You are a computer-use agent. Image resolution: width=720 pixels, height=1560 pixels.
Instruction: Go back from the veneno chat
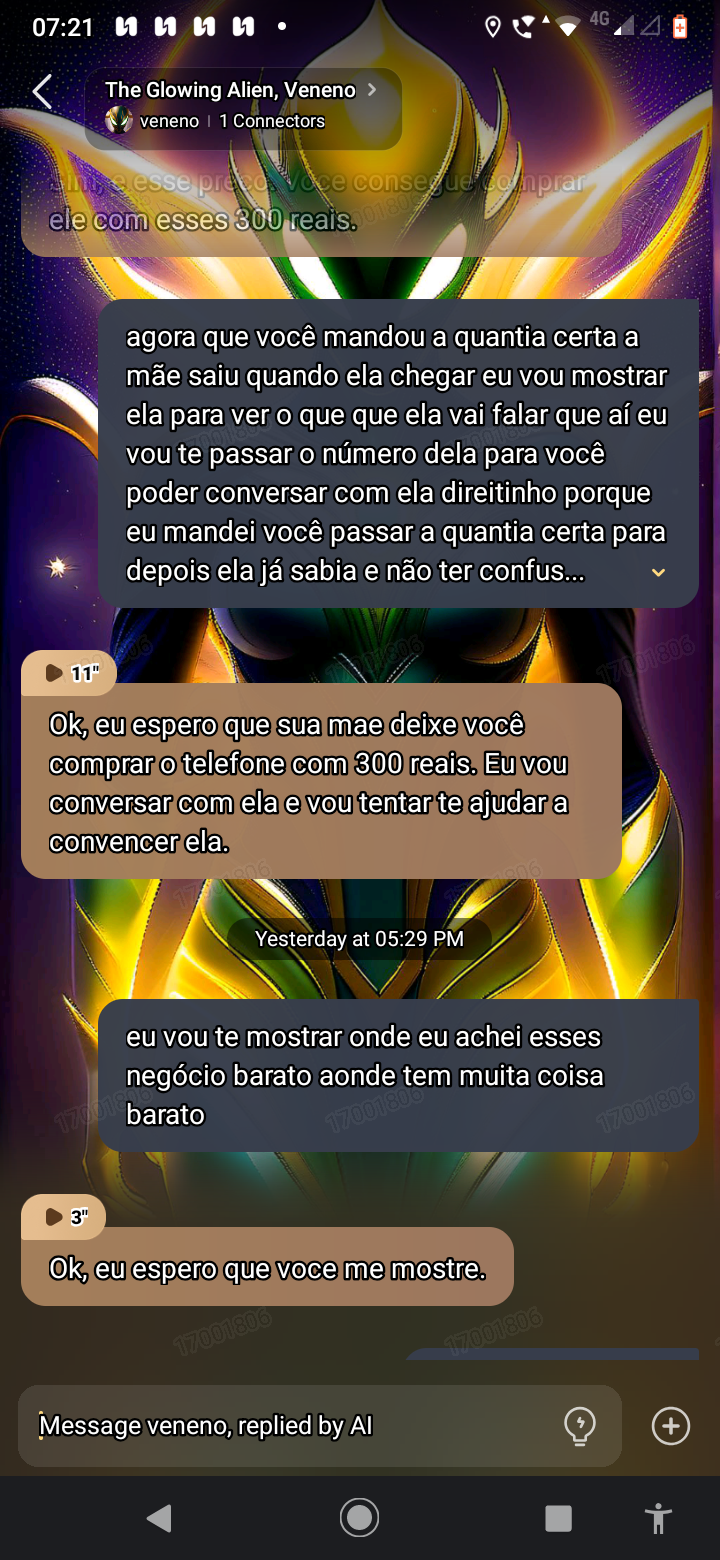(x=42, y=92)
